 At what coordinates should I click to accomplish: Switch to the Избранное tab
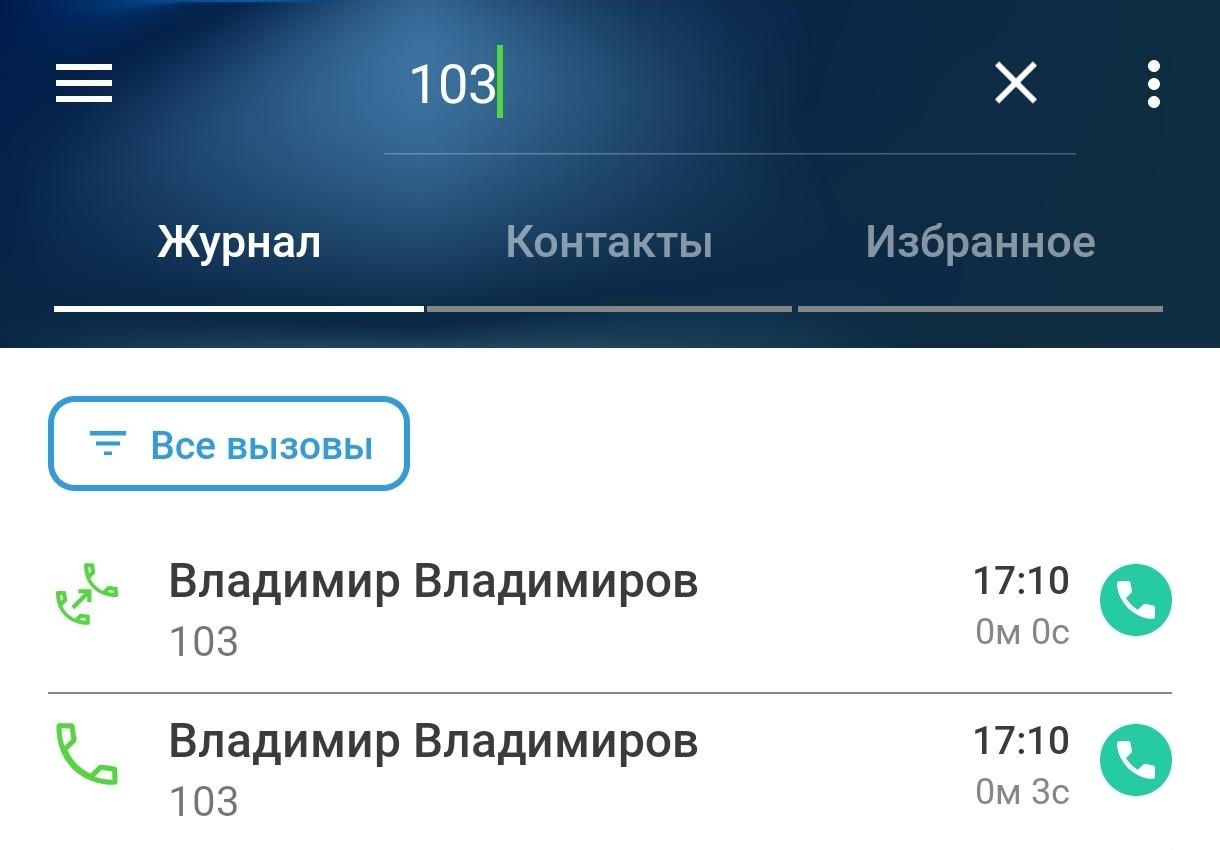980,243
